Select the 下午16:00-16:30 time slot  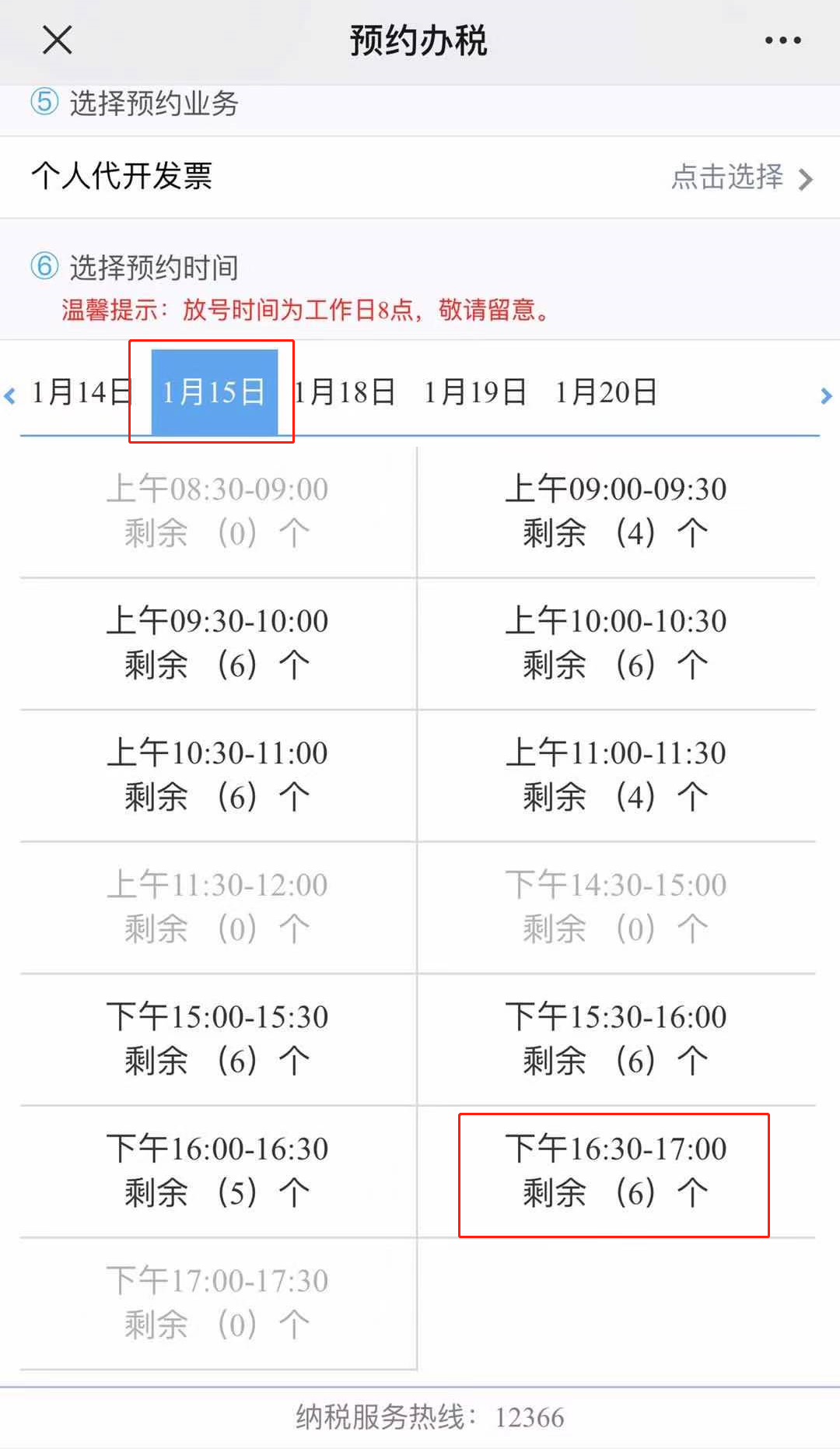click(x=218, y=1171)
